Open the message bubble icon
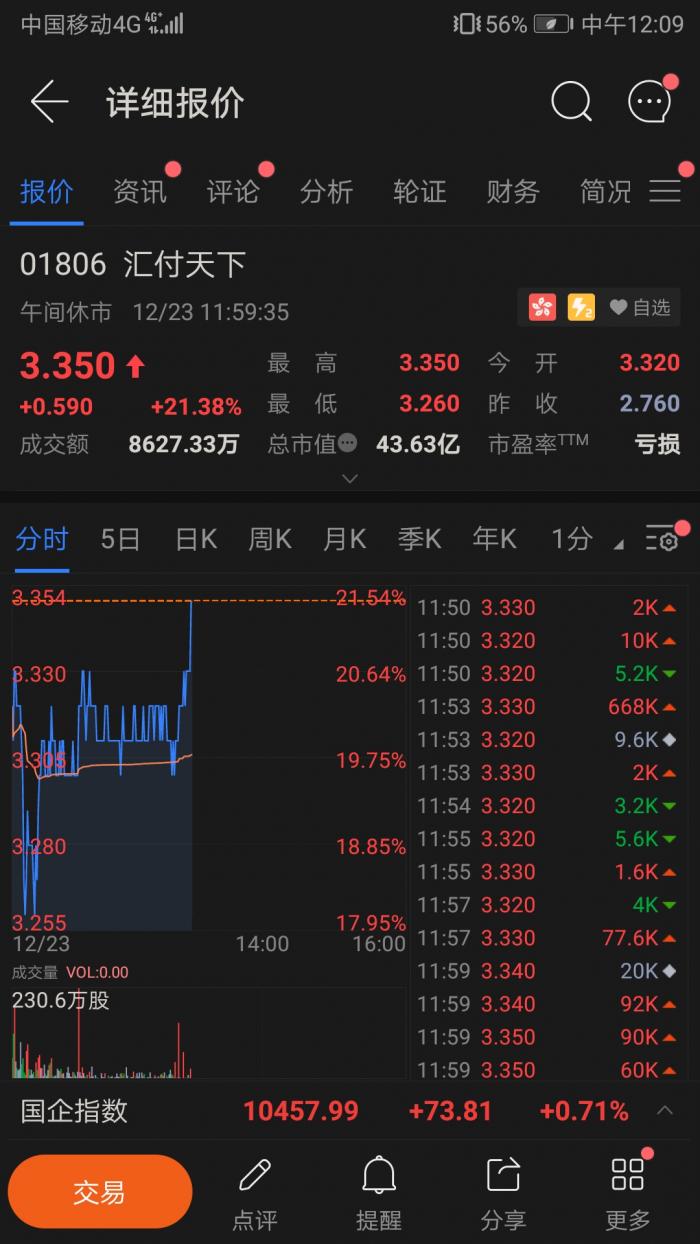700x1244 pixels. (x=649, y=102)
